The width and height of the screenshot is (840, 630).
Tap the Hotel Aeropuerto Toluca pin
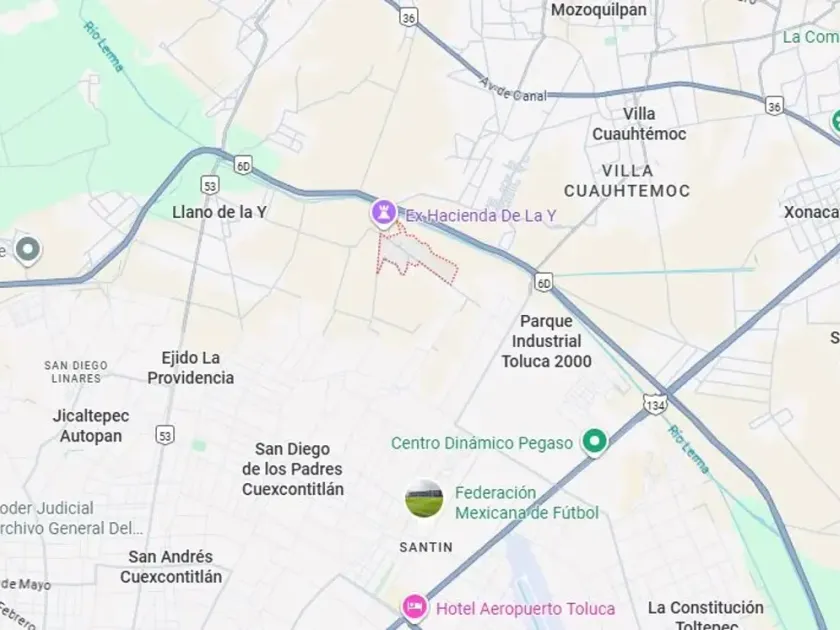click(414, 606)
